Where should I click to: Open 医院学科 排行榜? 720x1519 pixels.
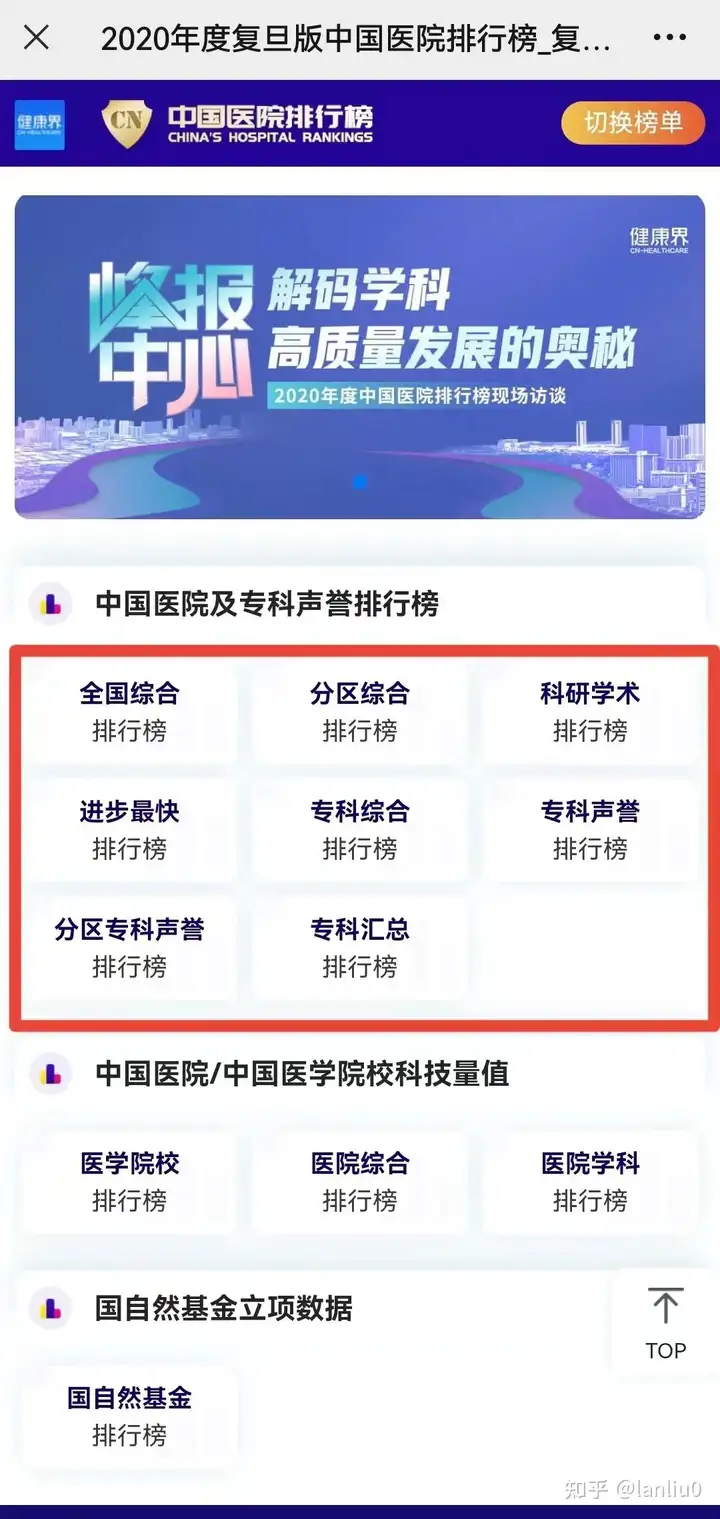pyautogui.click(x=590, y=1181)
